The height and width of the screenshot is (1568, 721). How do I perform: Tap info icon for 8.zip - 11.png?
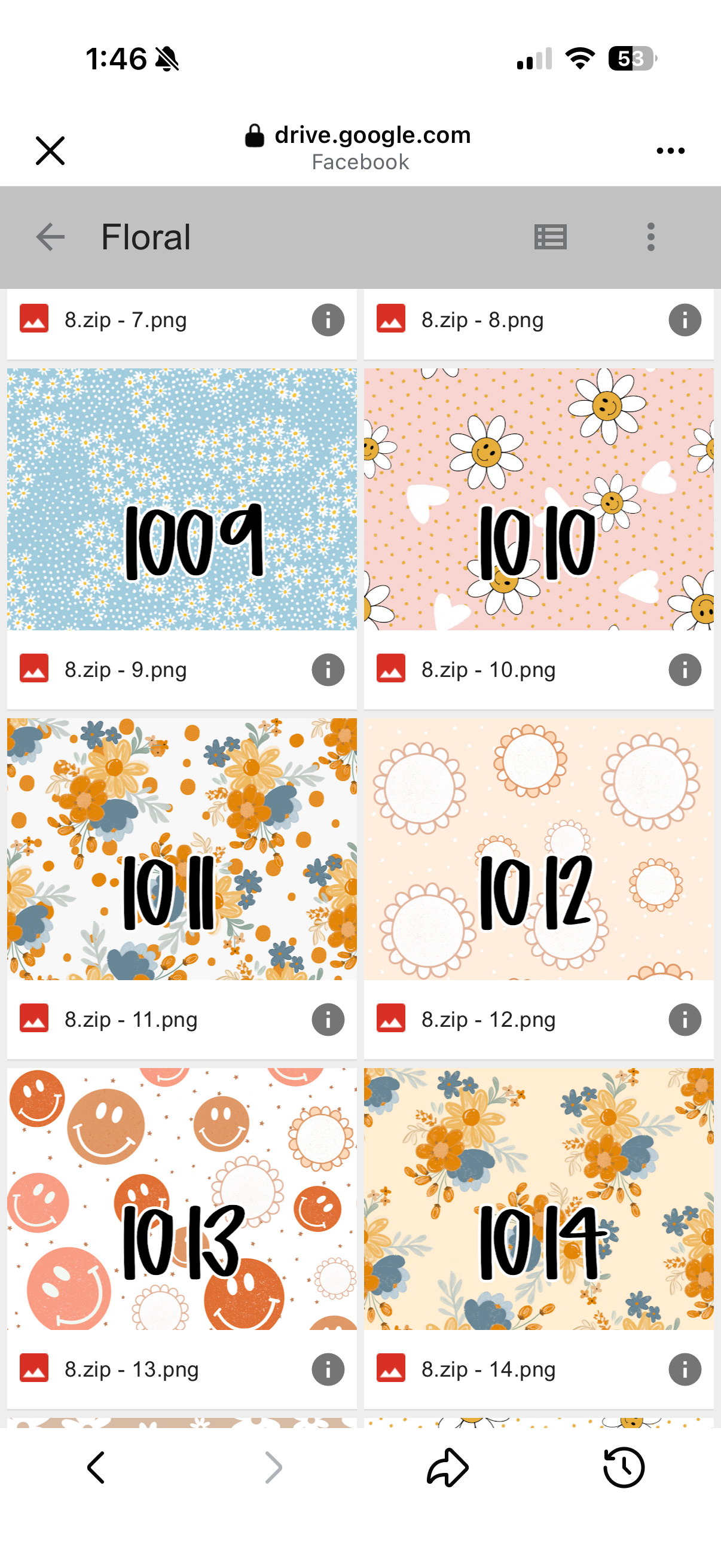pos(328,1020)
